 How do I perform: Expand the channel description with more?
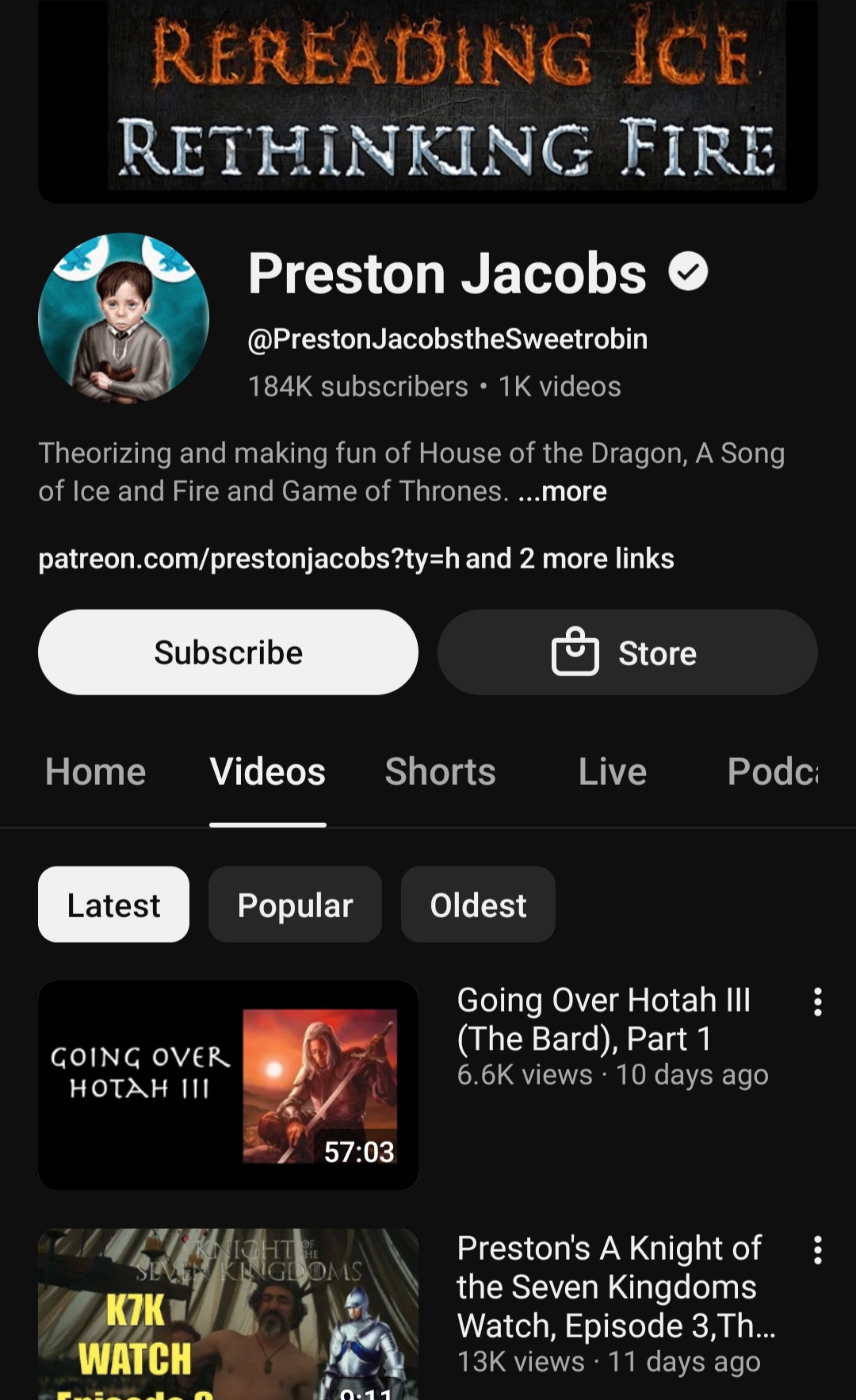(563, 492)
